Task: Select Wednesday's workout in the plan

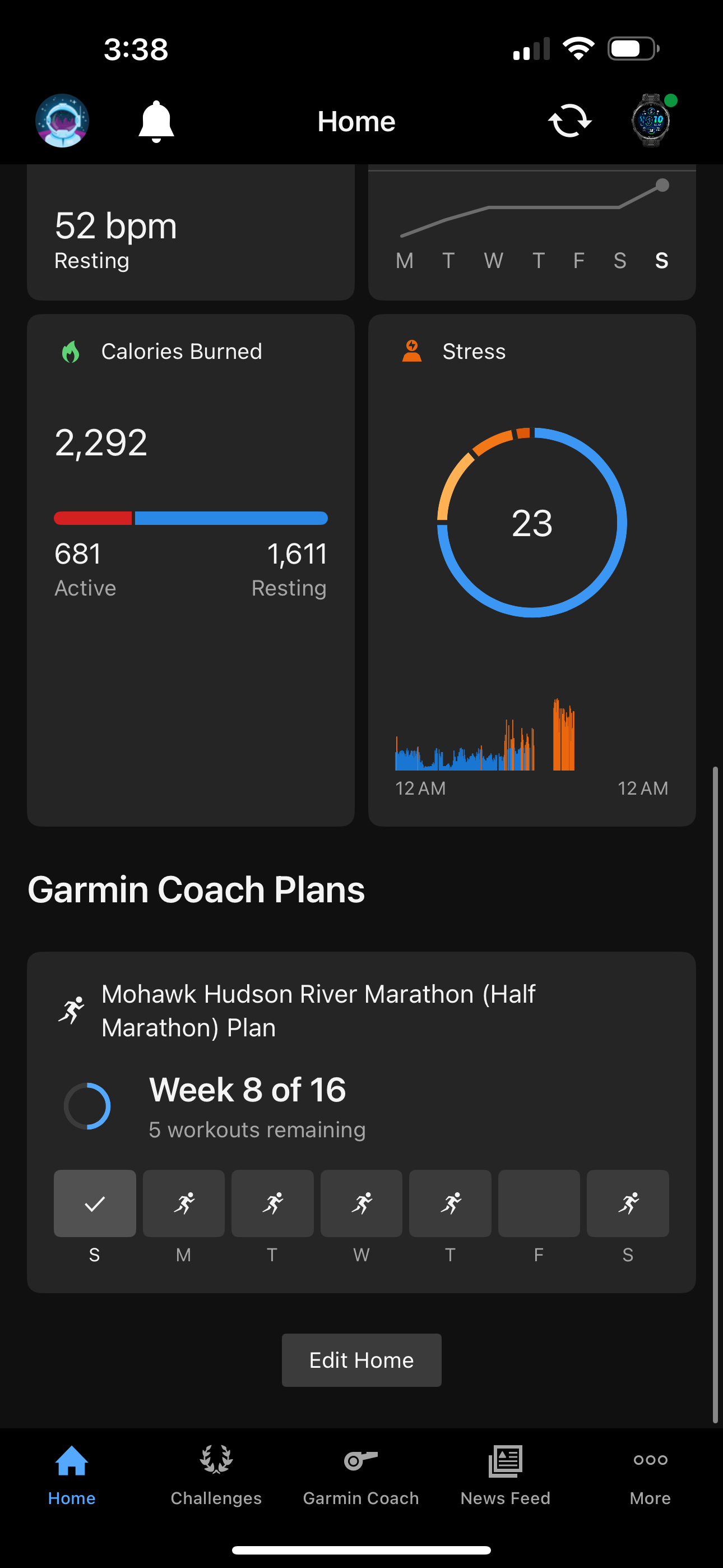Action: coord(361,1203)
